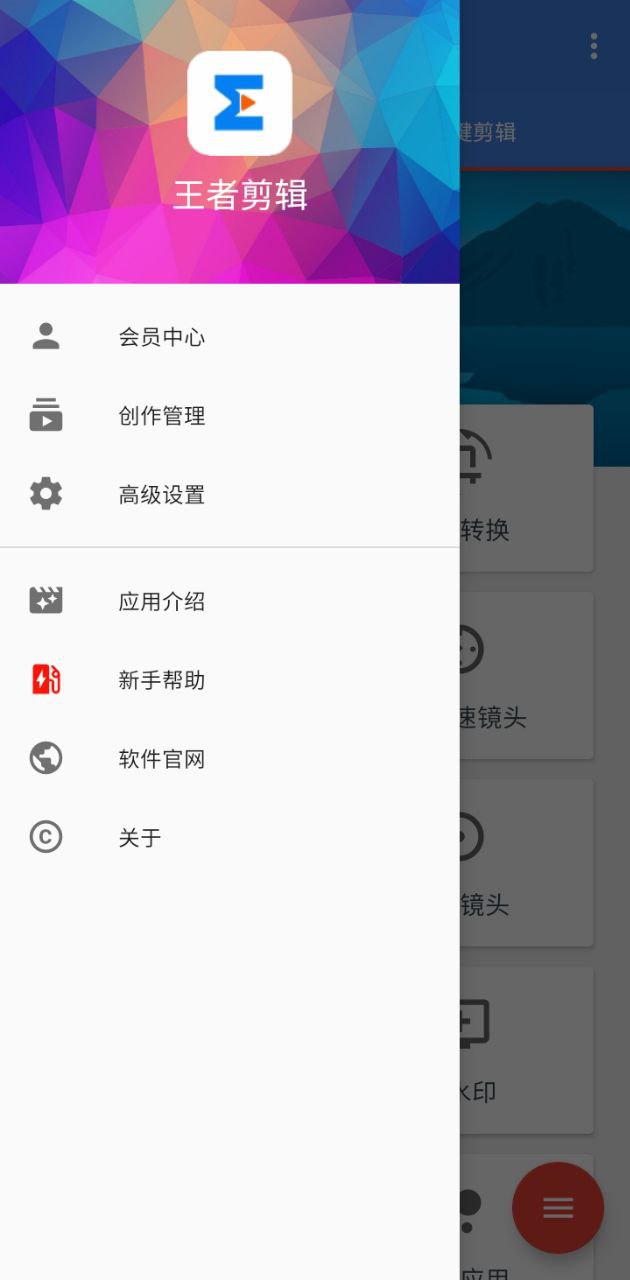The image size is (630, 1280).
Task: Visit 软件官网
Action: (230, 759)
